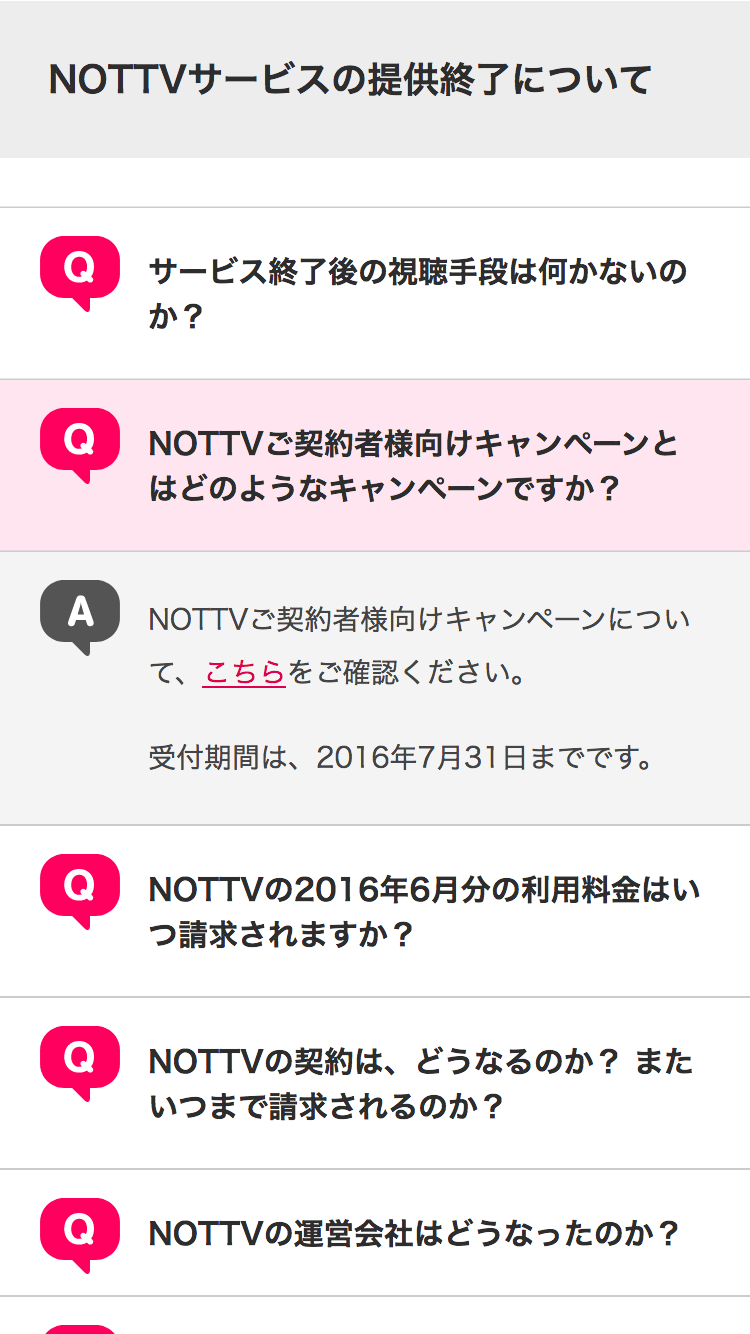Expand question about viewing options after service ends
Image resolution: width=750 pixels, height=1334 pixels.
(x=416, y=294)
